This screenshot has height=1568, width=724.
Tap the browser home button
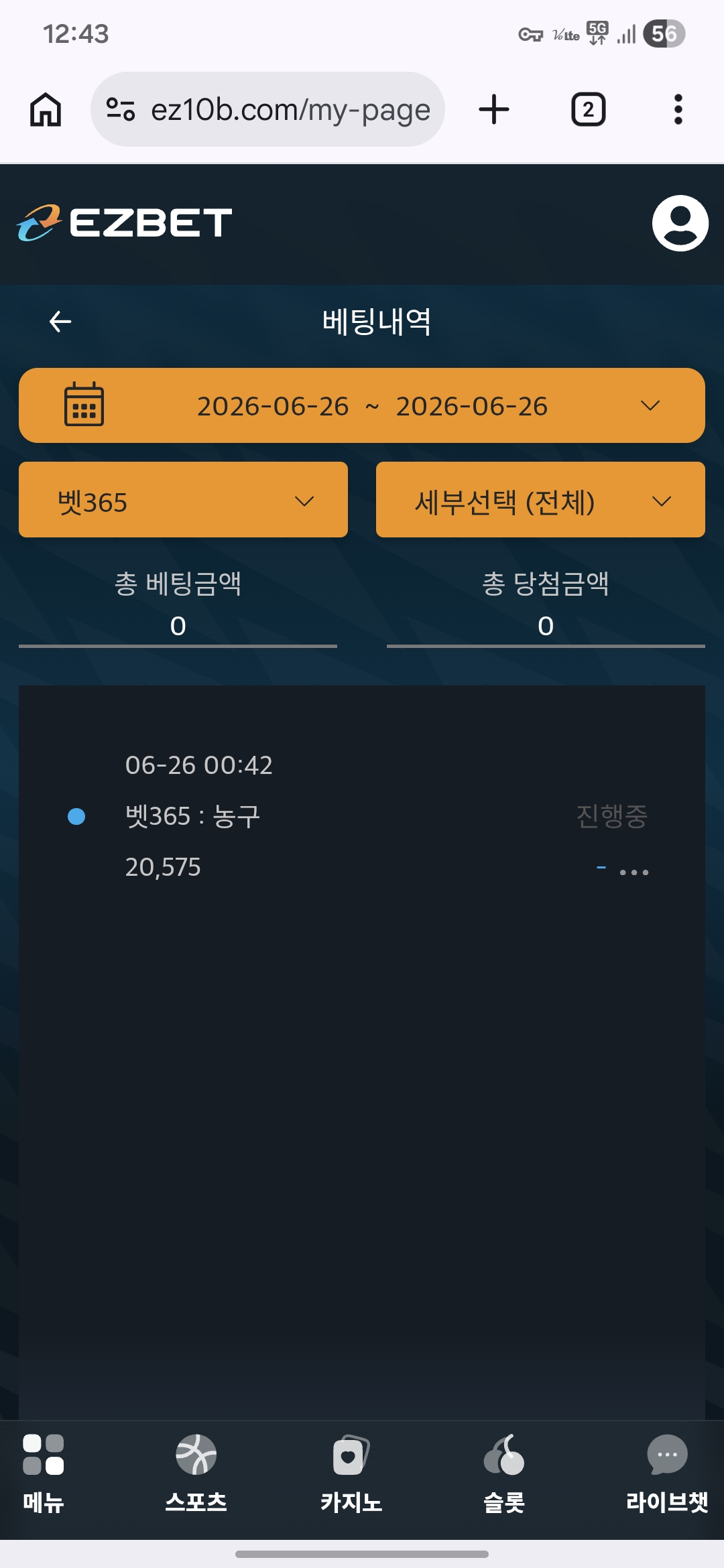[46, 109]
